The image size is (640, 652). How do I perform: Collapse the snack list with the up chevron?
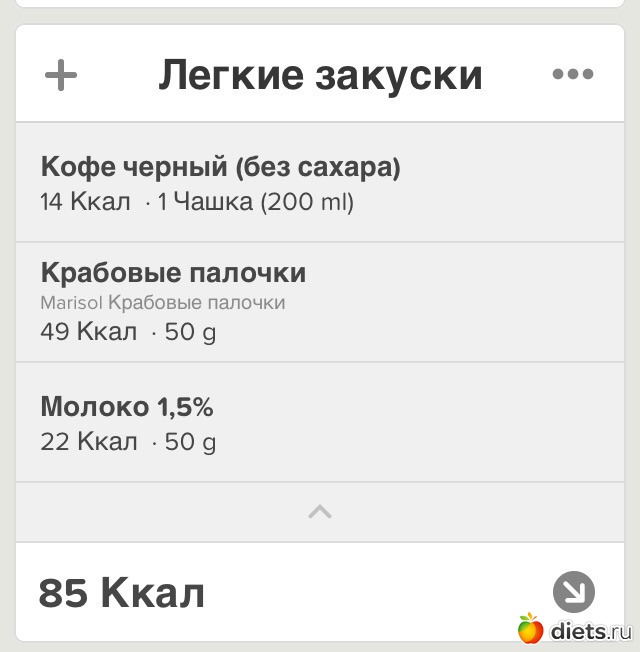coord(320,512)
